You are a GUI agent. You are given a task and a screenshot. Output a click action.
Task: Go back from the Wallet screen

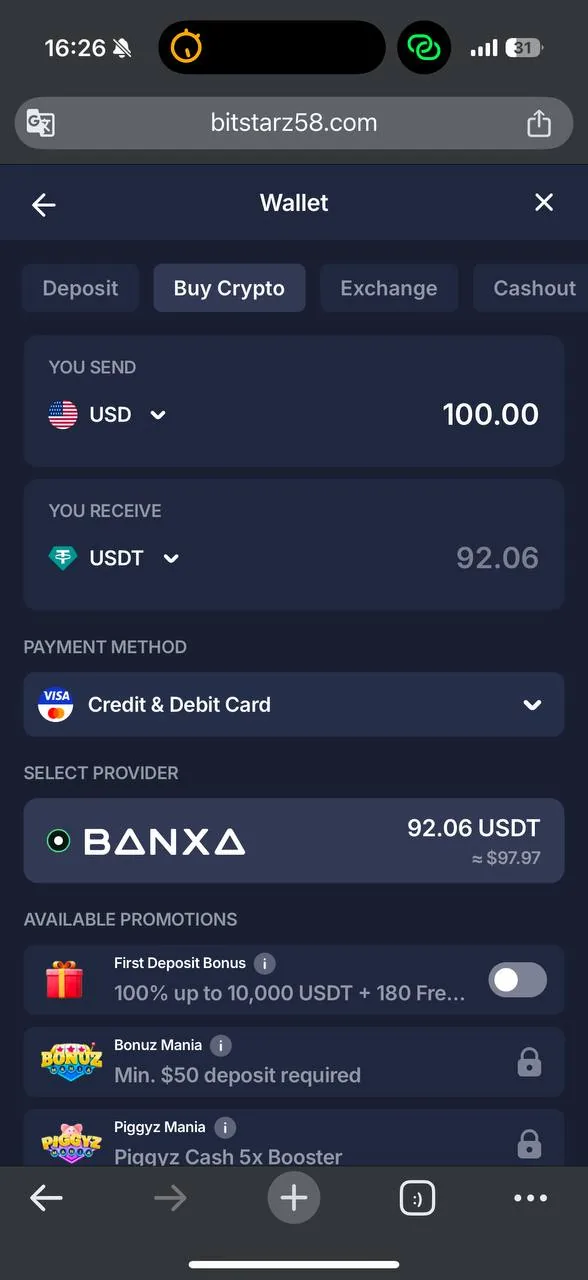point(43,204)
